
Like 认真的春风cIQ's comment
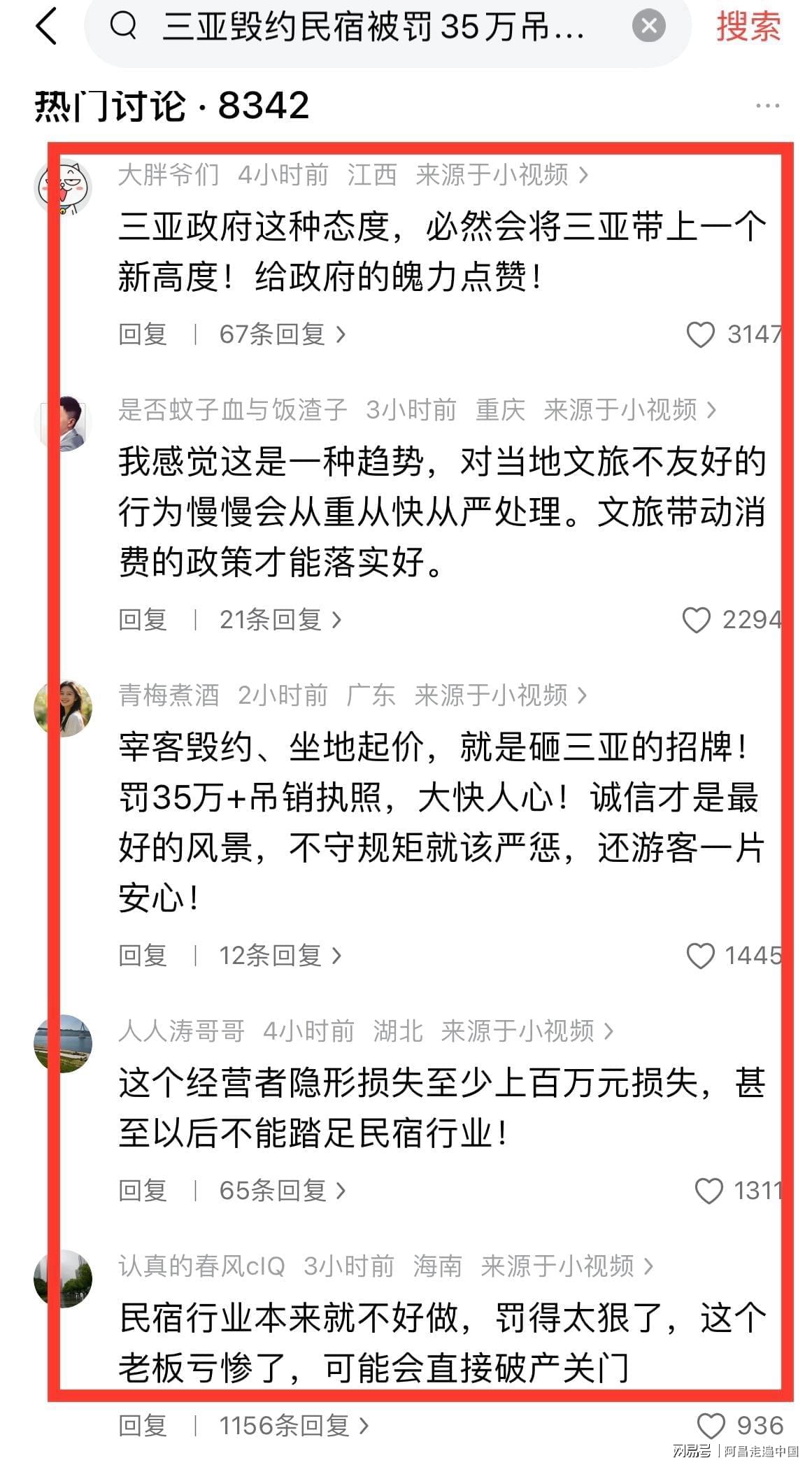(x=711, y=1426)
